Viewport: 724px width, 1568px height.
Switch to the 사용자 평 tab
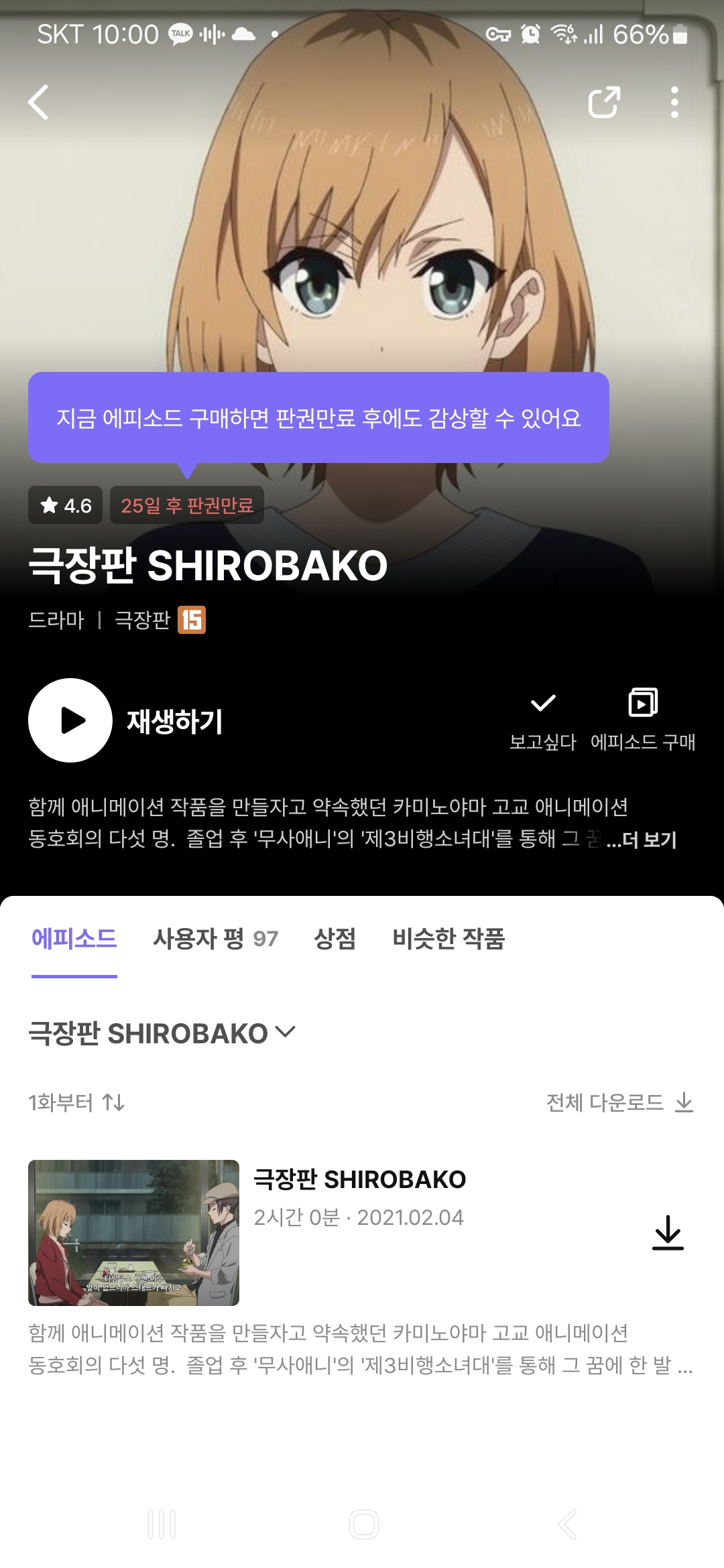click(x=215, y=939)
